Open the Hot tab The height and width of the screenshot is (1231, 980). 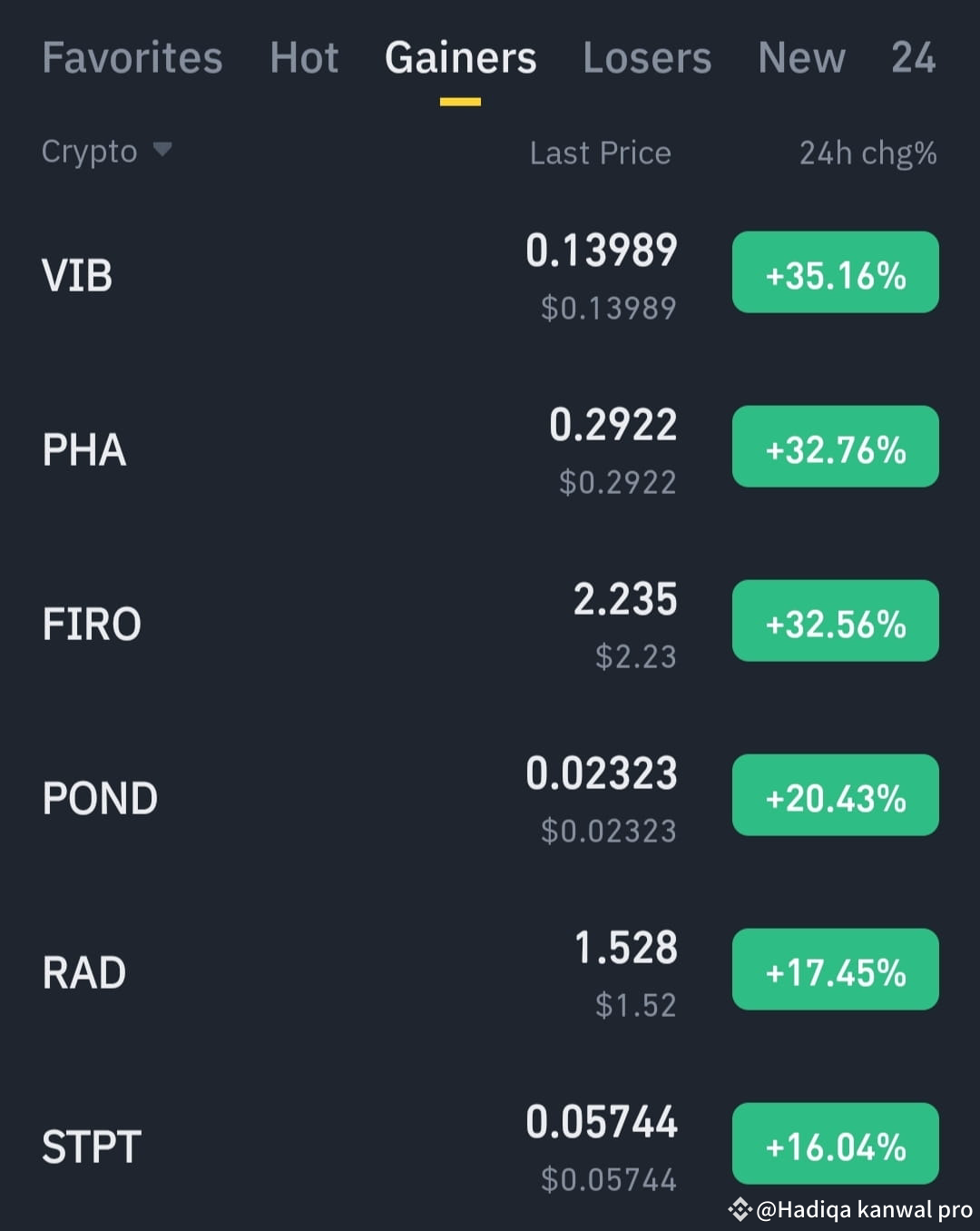(x=305, y=57)
